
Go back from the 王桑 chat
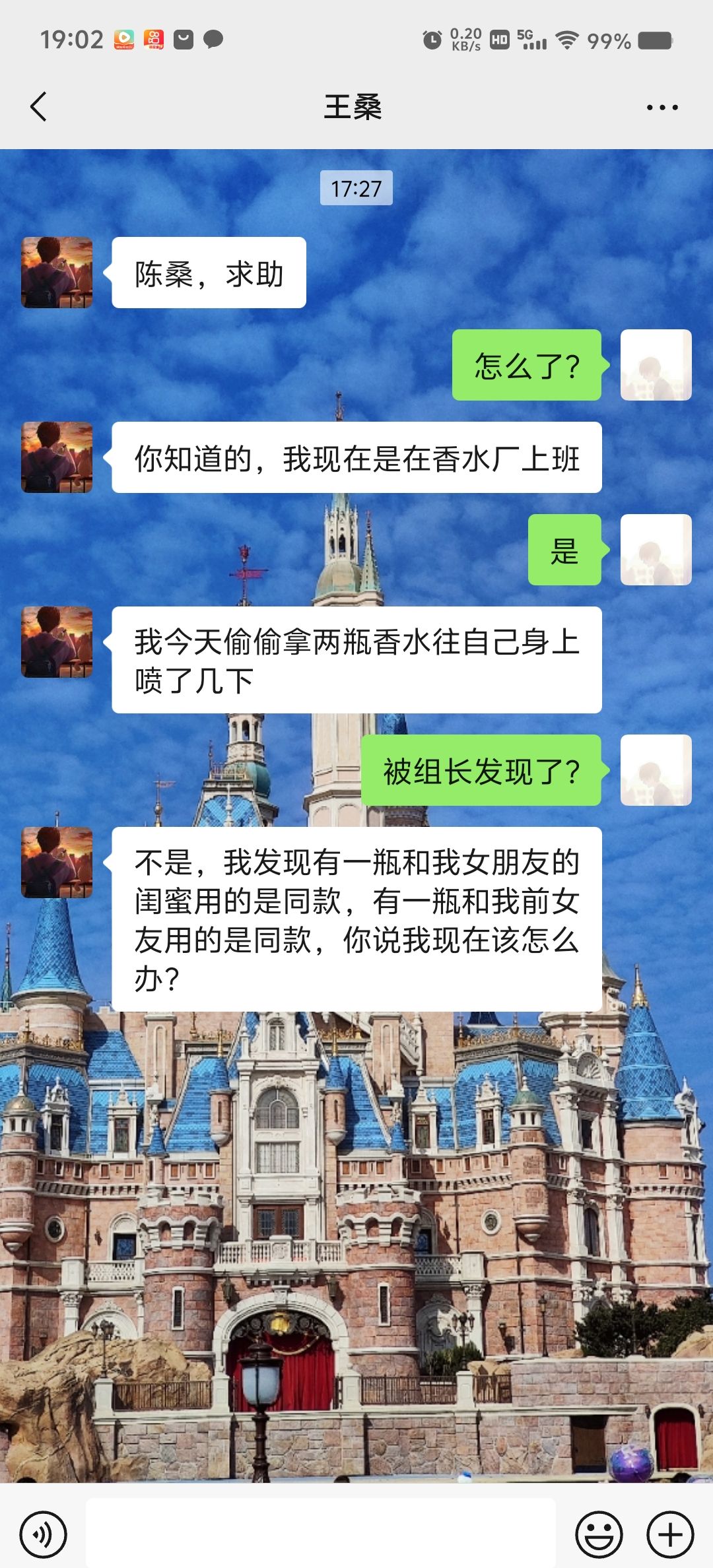[39, 107]
